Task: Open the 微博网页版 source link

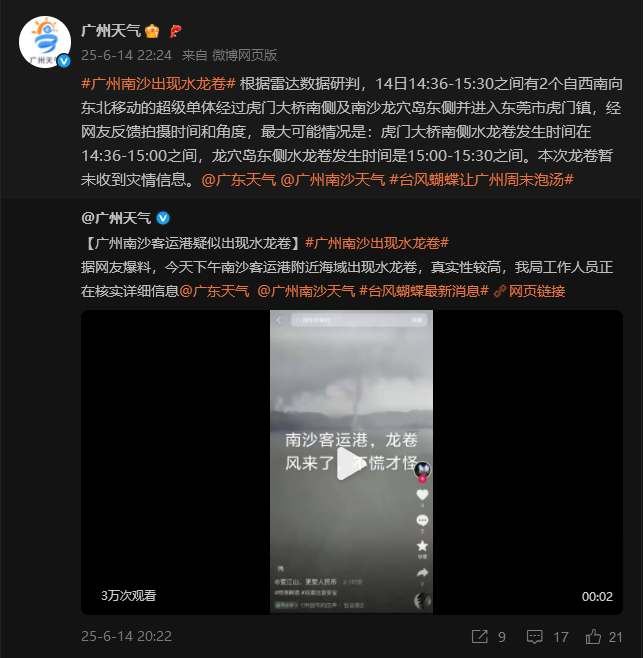Action: [244, 55]
